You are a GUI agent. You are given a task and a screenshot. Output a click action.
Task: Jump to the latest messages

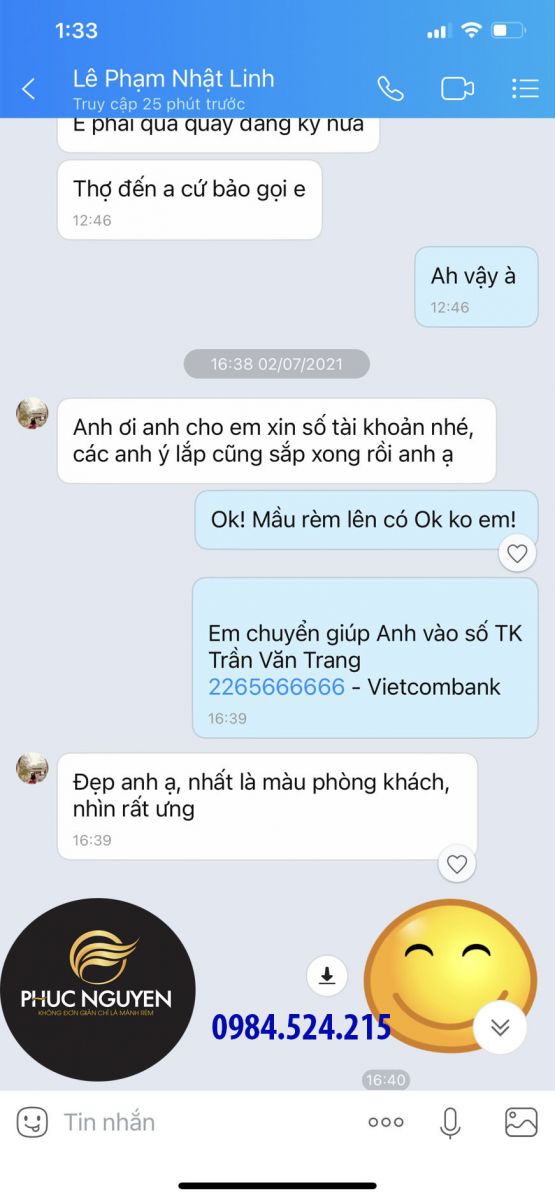pyautogui.click(x=500, y=1027)
